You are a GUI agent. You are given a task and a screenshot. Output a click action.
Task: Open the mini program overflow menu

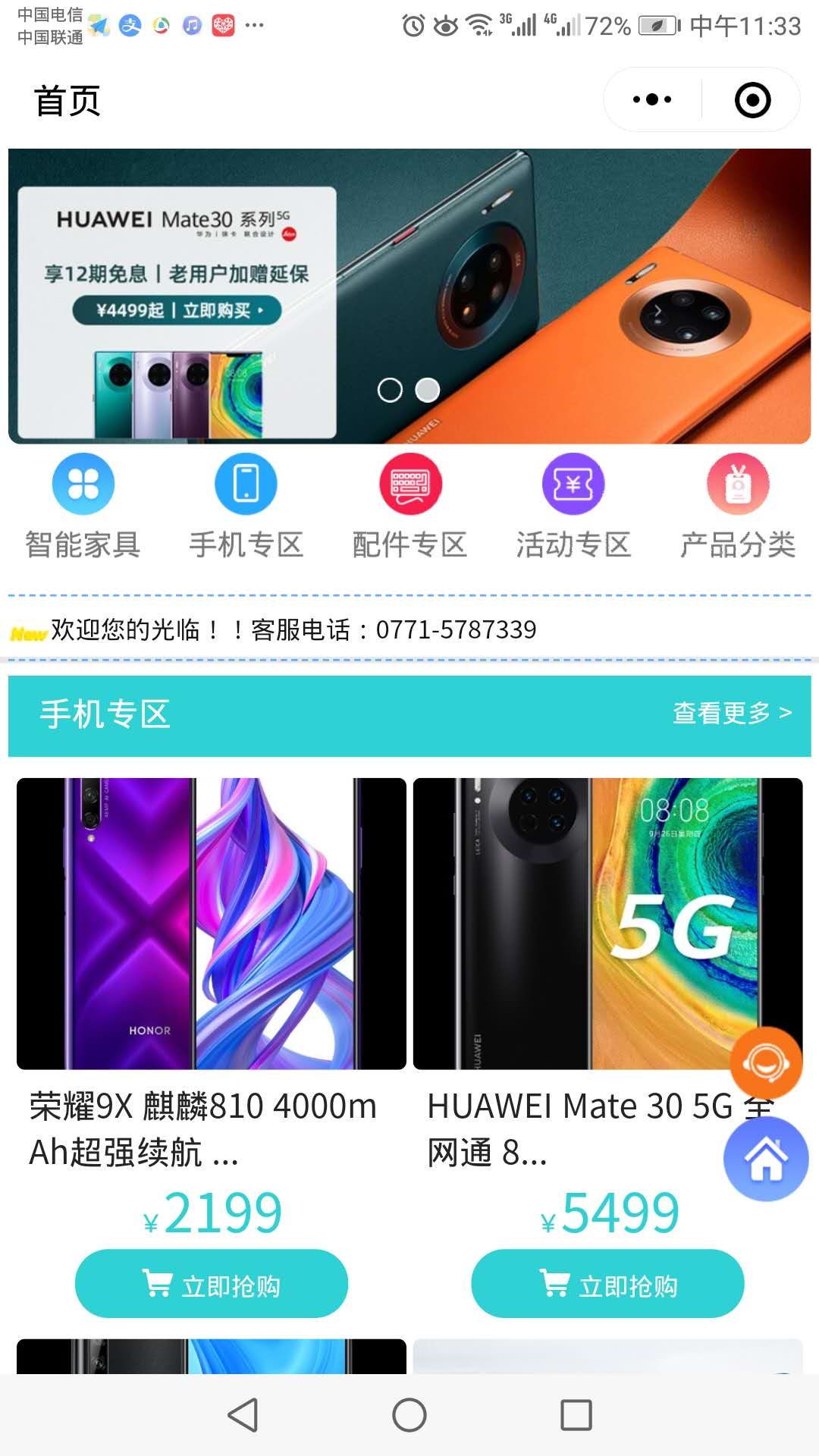pos(652,99)
